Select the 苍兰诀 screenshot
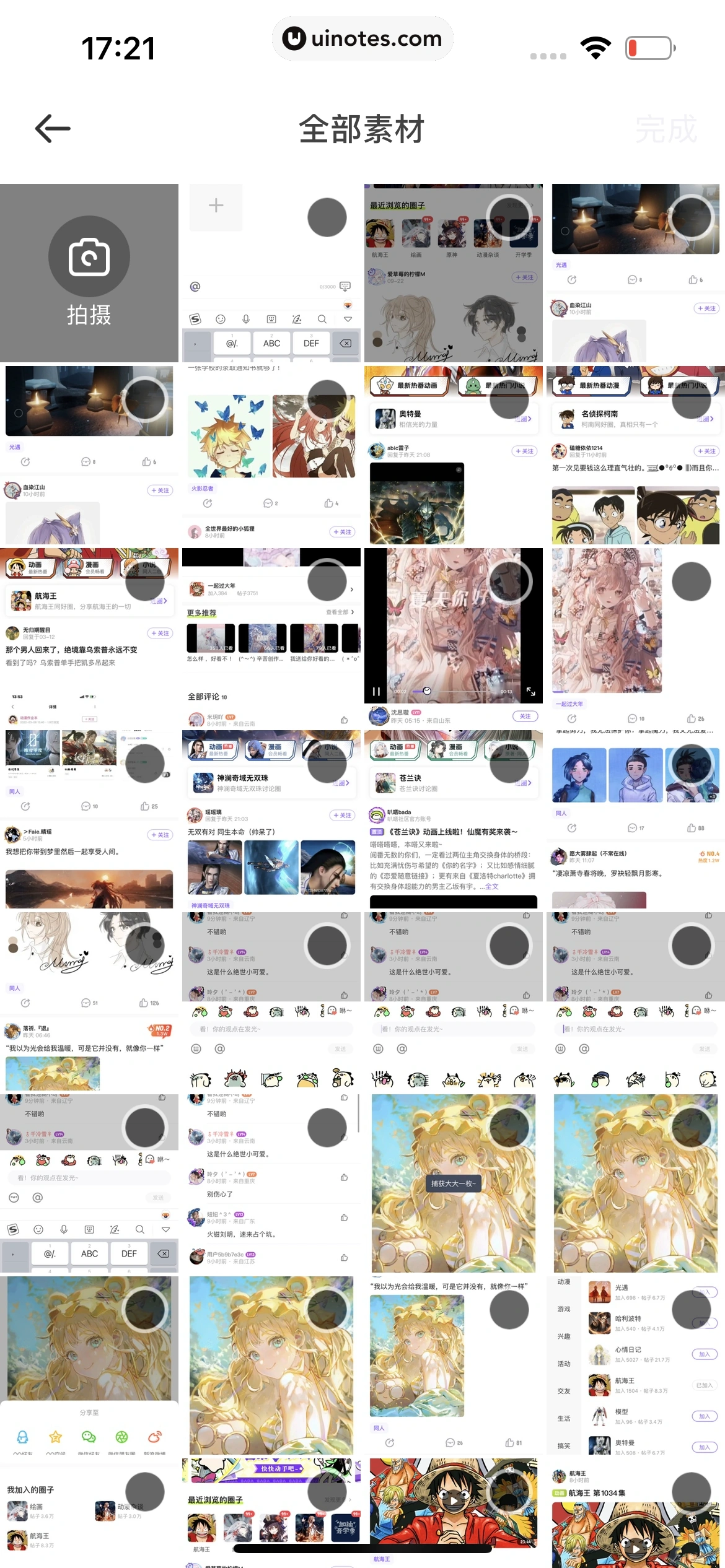Image resolution: width=725 pixels, height=1568 pixels. pos(509,764)
